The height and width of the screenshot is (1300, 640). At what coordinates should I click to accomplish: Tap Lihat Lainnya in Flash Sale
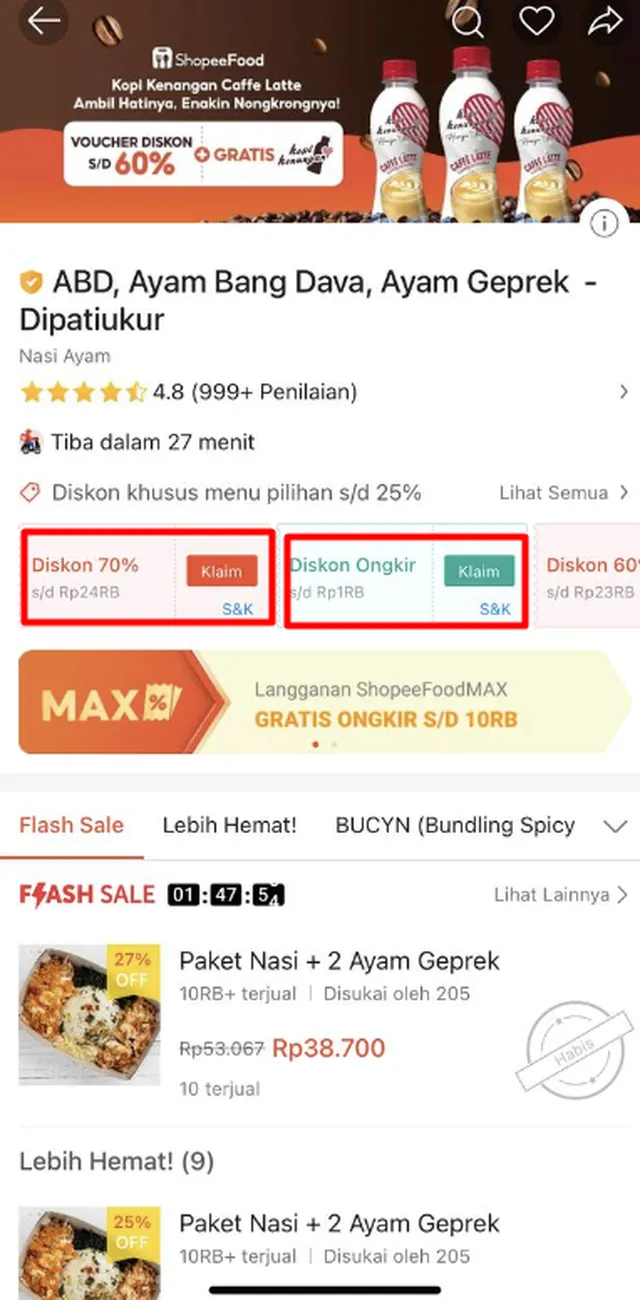pos(560,895)
